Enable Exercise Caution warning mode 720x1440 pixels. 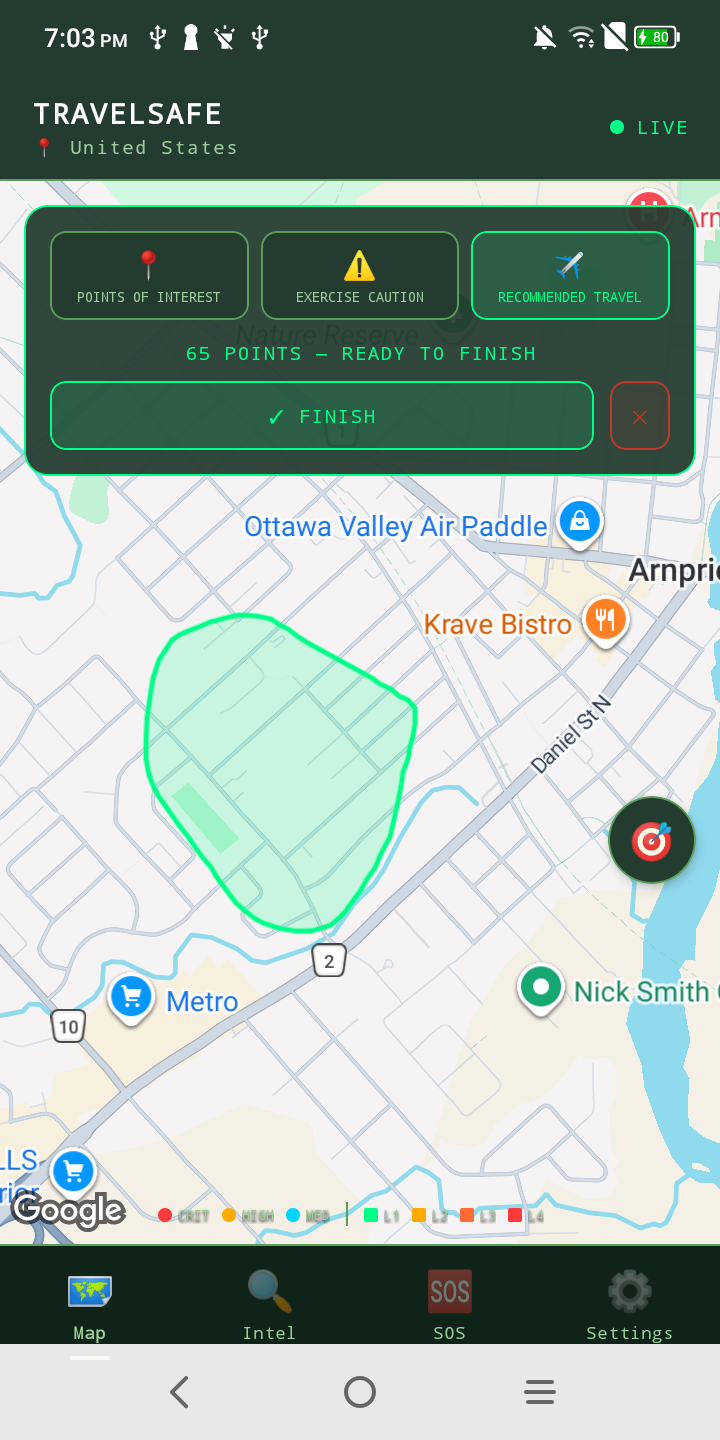pos(359,275)
